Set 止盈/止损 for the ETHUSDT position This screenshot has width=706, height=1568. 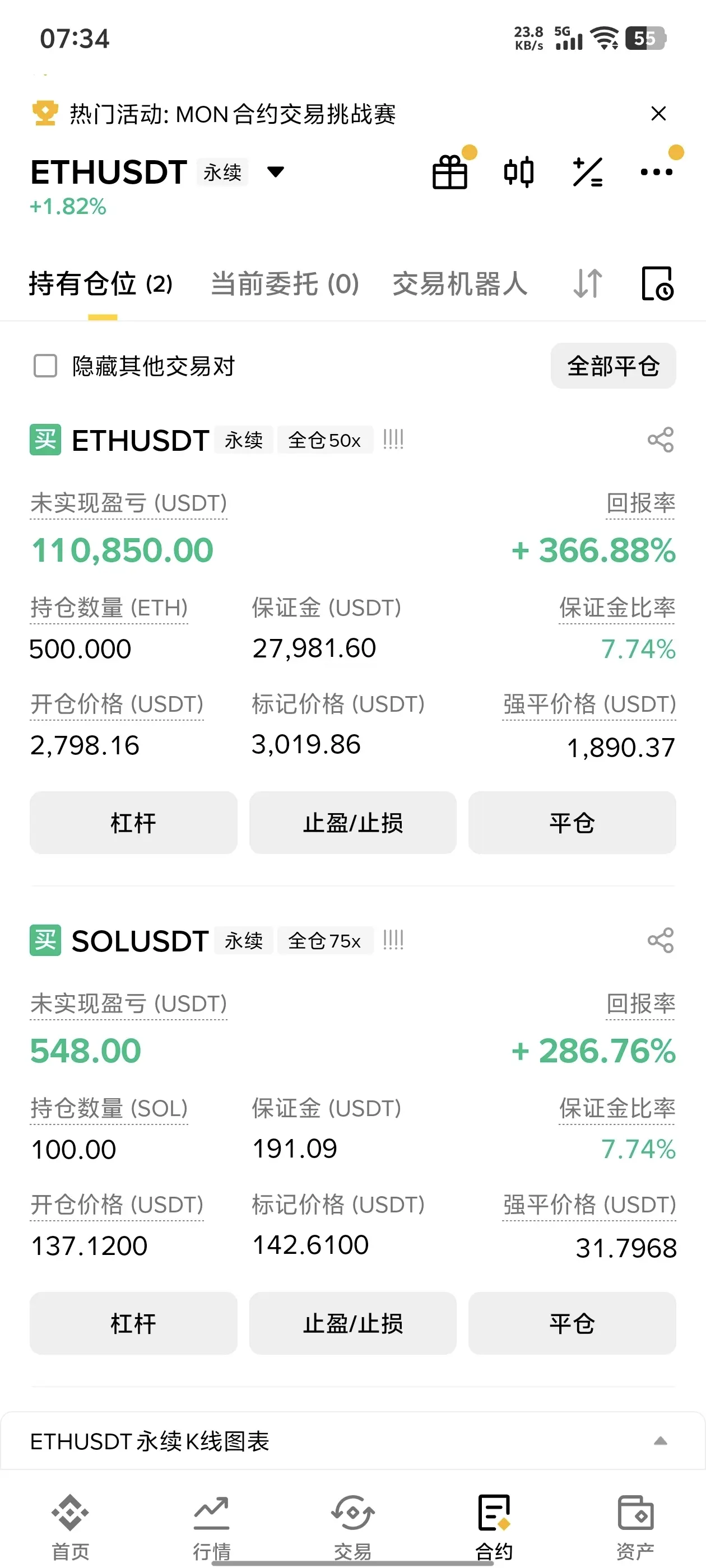click(352, 822)
